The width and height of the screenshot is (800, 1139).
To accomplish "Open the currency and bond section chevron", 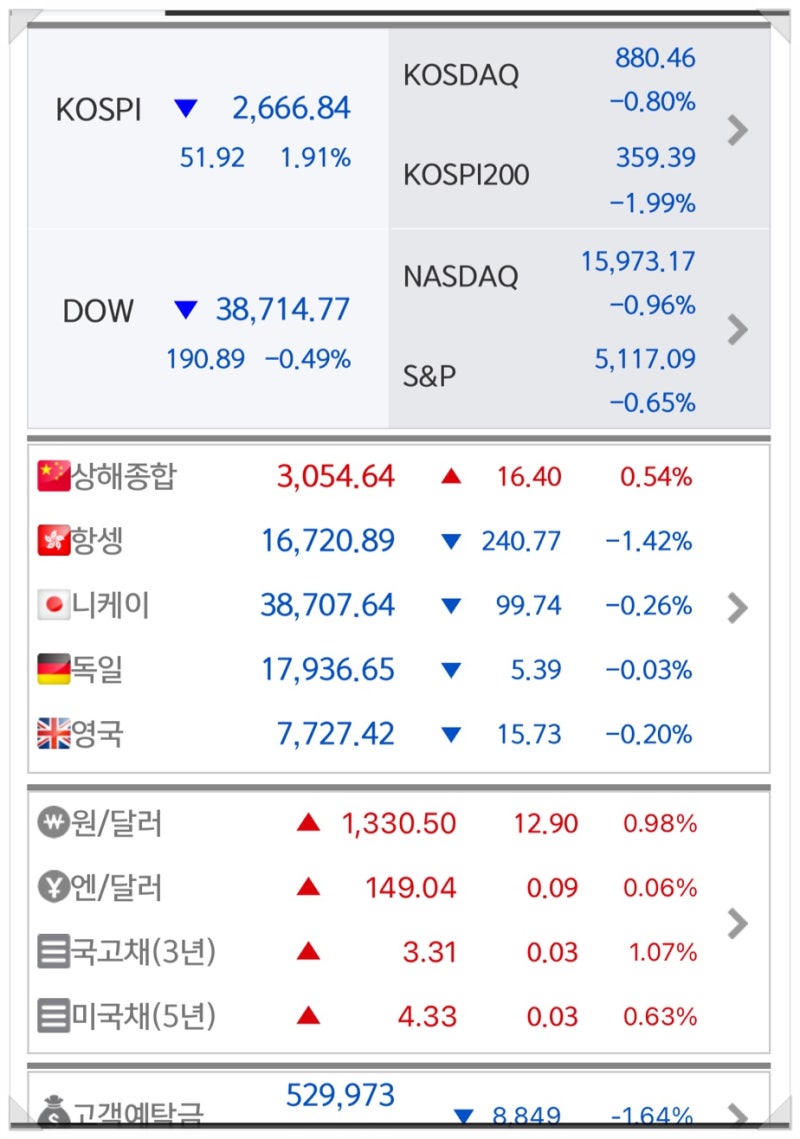I will (x=737, y=922).
